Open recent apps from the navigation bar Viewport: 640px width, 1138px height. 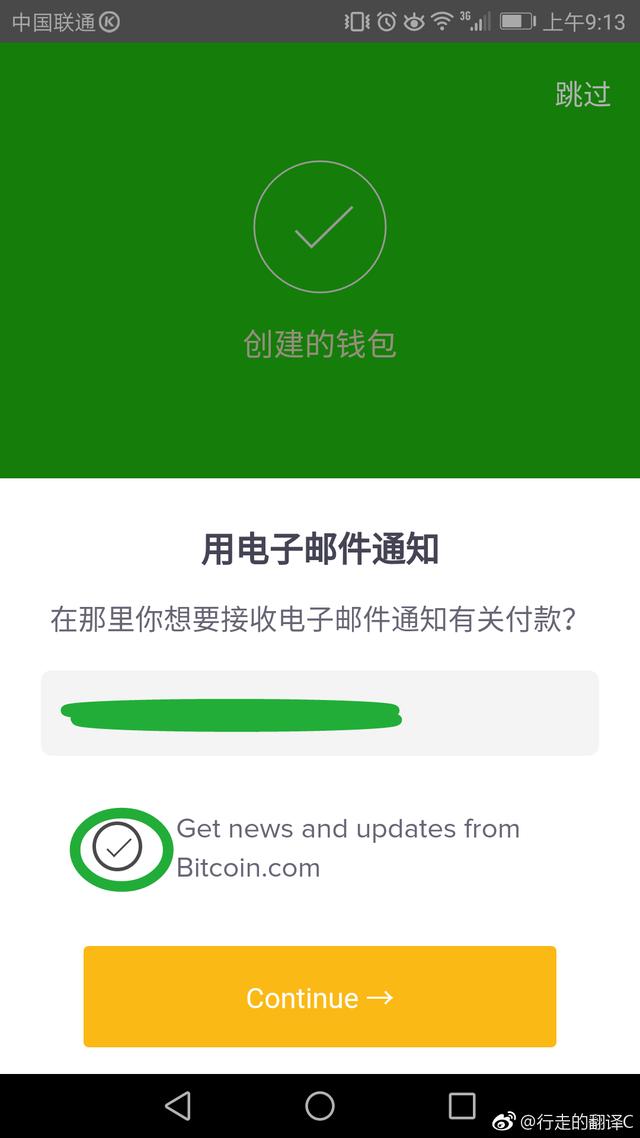pos(461,1105)
